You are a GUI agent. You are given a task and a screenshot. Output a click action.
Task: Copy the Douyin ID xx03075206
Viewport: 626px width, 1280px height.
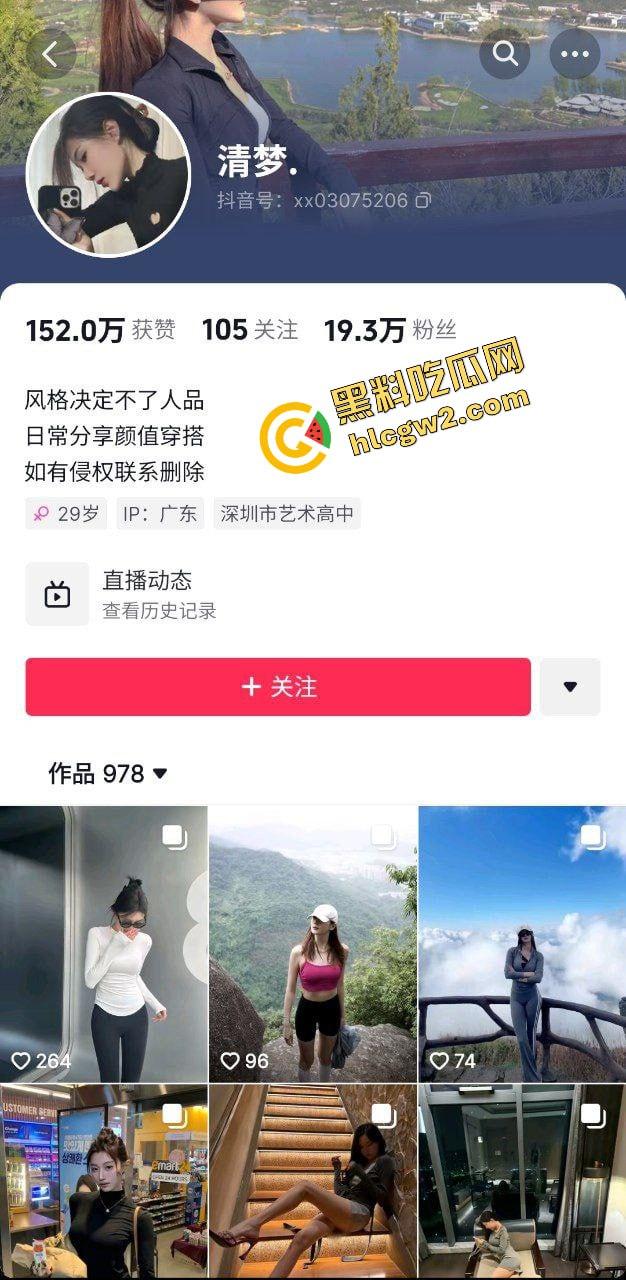click(x=423, y=201)
